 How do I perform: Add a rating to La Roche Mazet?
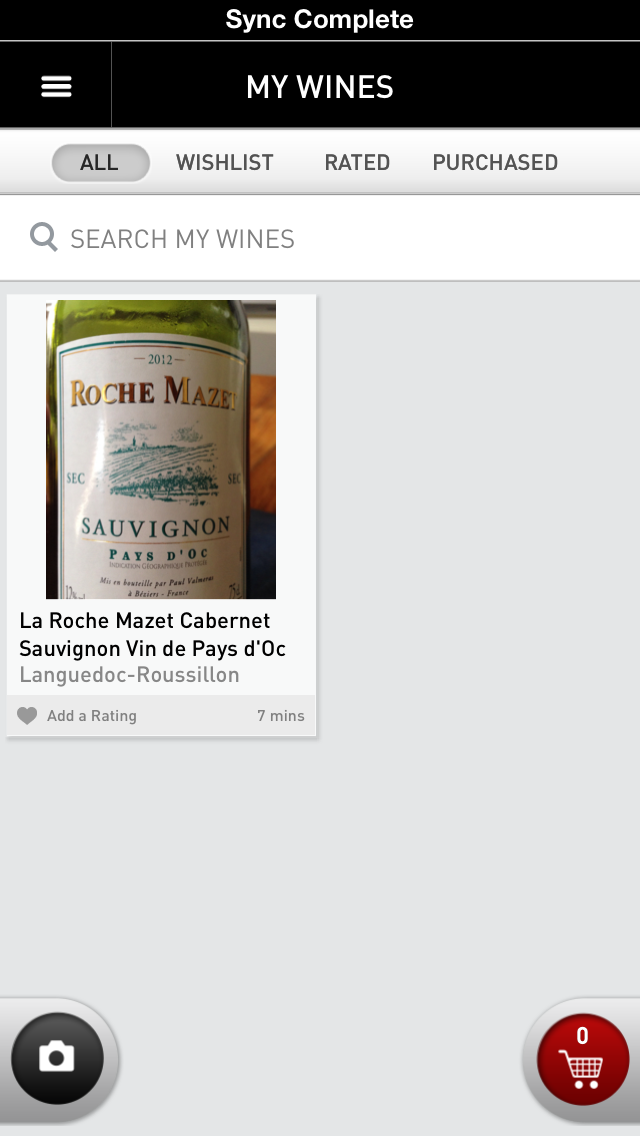coord(78,716)
